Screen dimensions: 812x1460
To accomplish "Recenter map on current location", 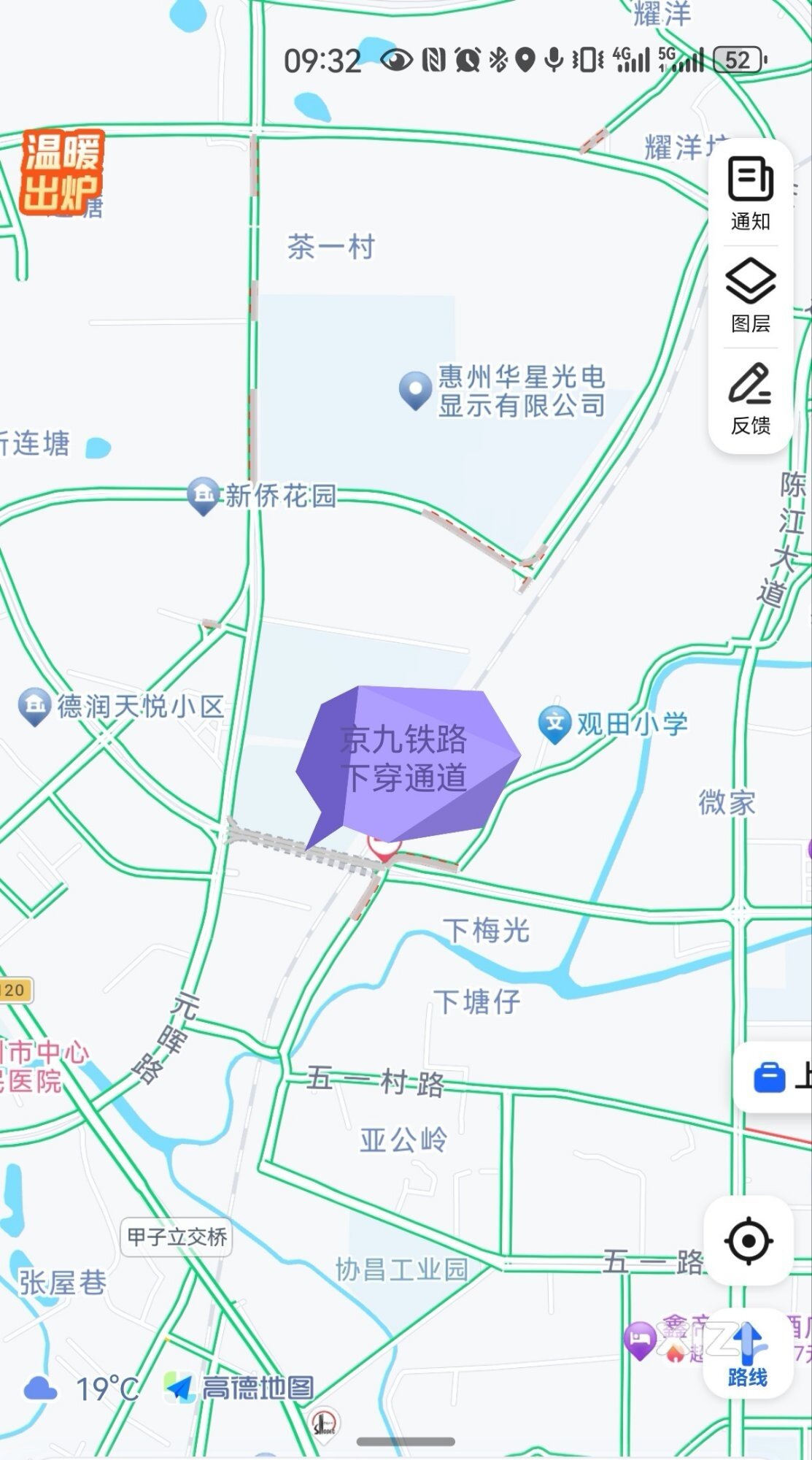I will point(748,1240).
